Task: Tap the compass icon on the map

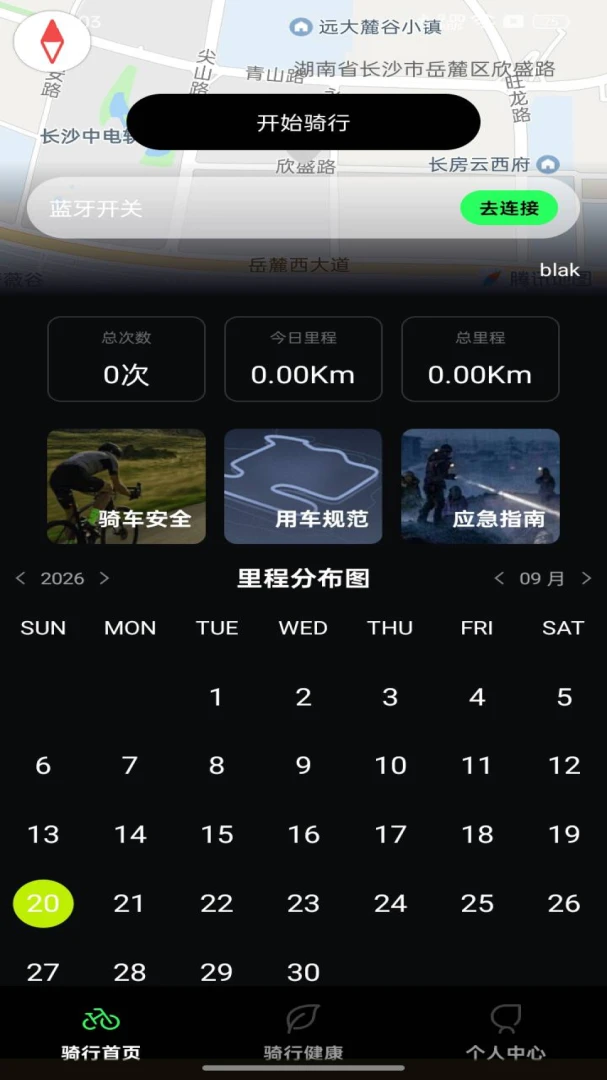Action: click(x=52, y=41)
